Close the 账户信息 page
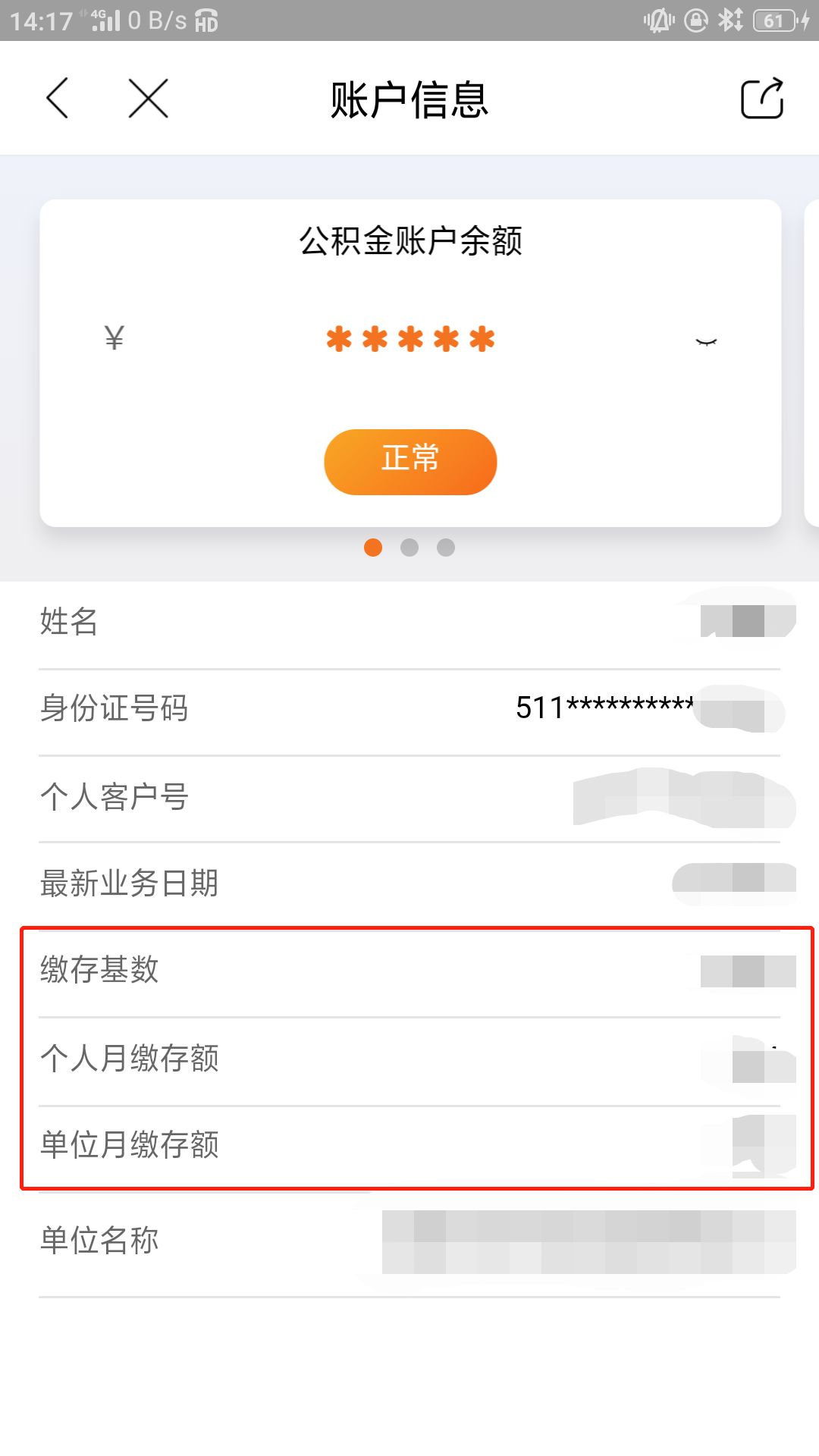Image resolution: width=819 pixels, height=1456 pixels. (148, 99)
